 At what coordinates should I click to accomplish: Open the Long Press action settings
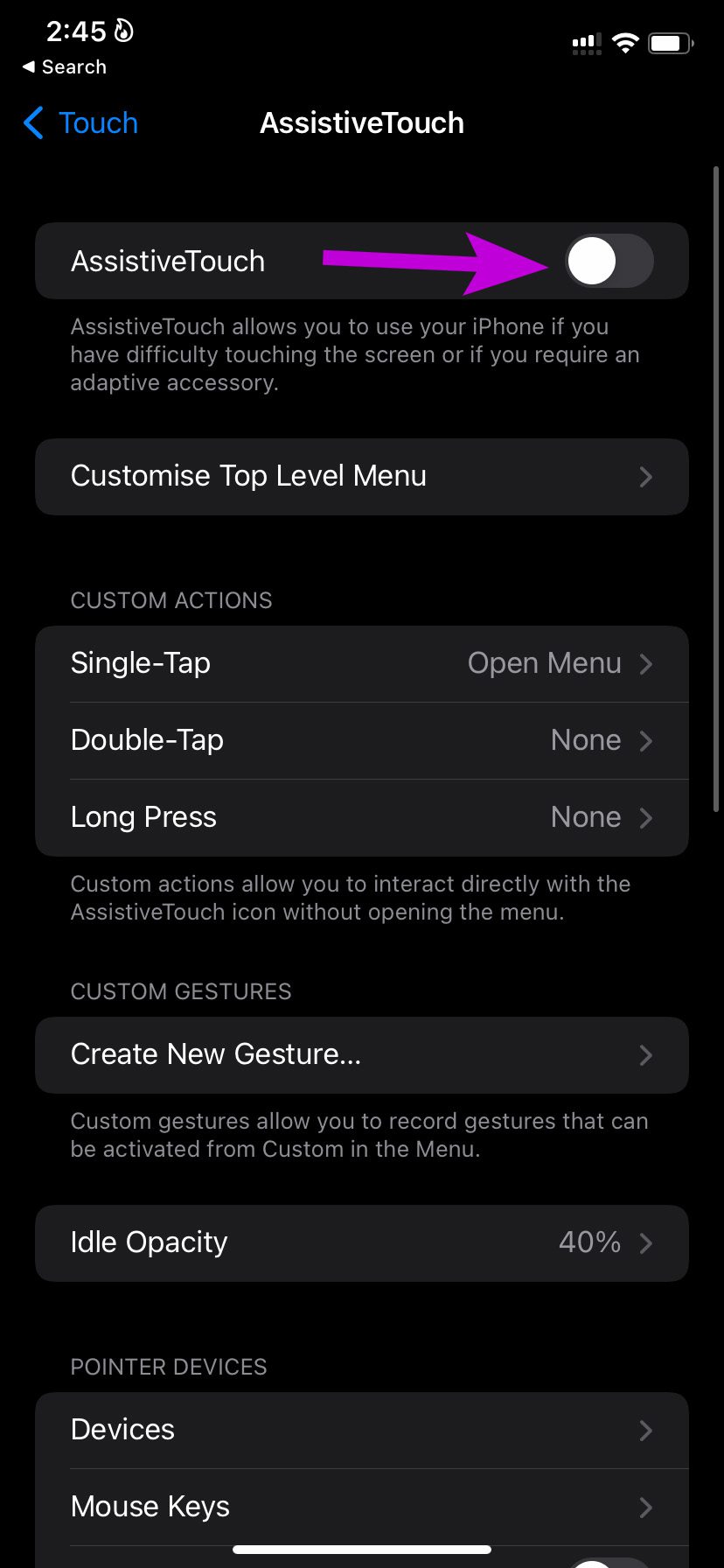(362, 817)
